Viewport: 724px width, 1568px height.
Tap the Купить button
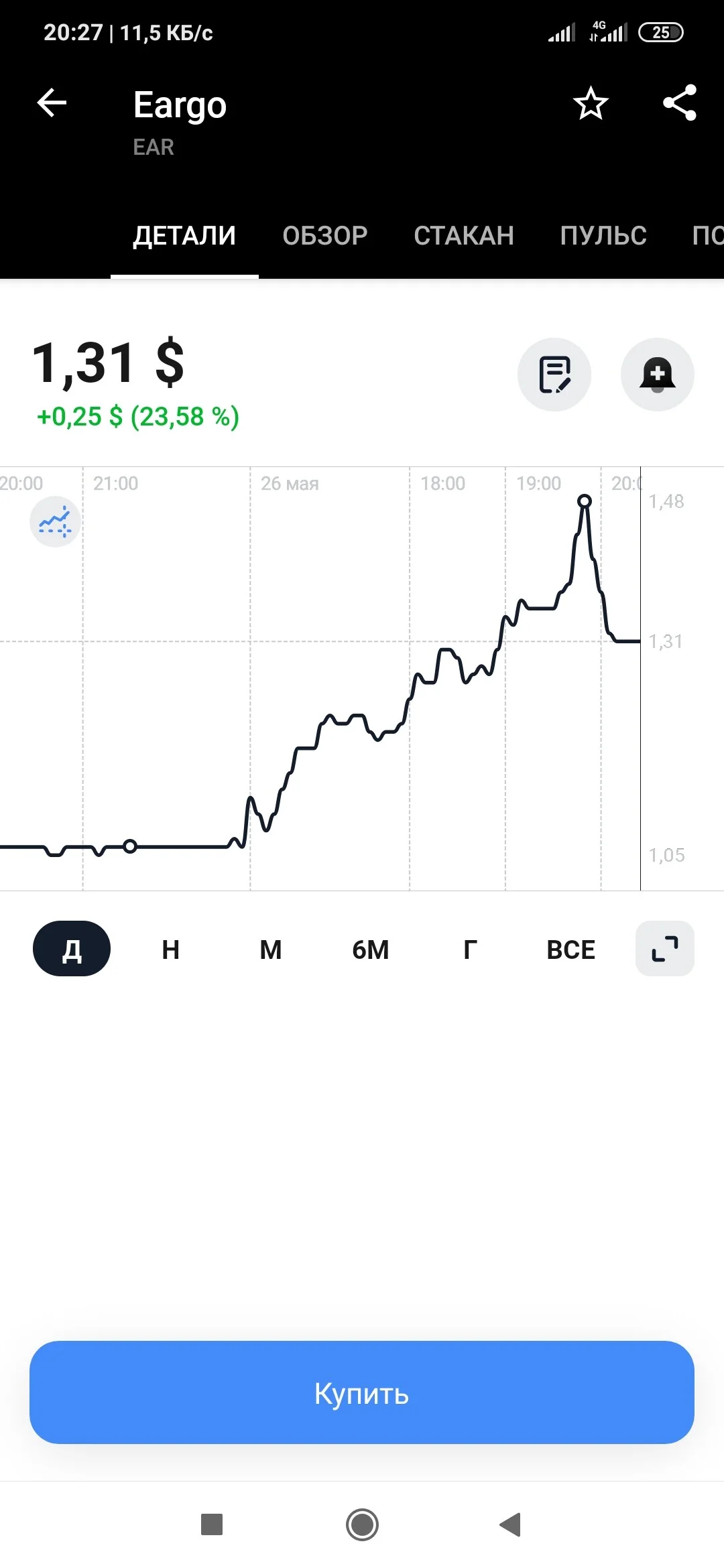[362, 1392]
